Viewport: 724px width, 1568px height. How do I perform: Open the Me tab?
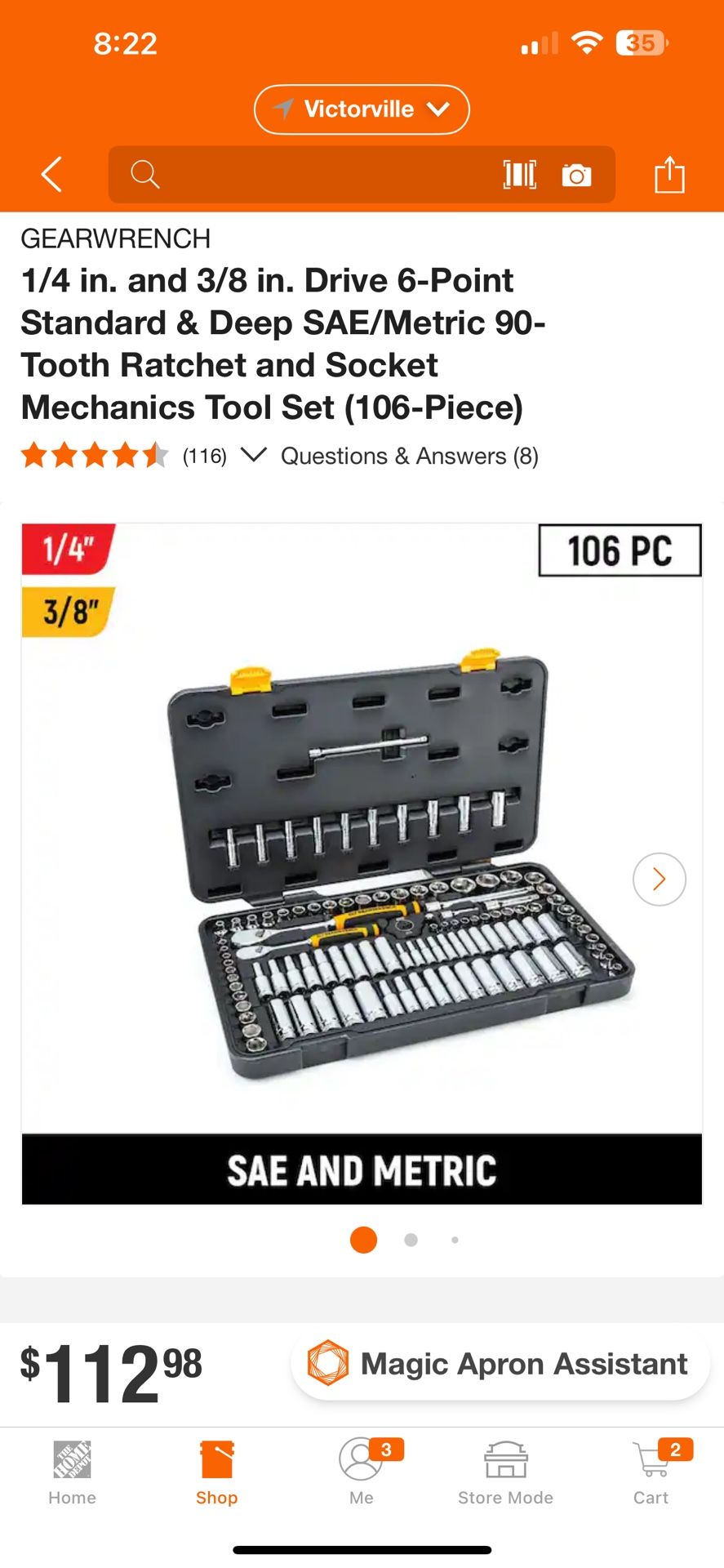click(x=362, y=1472)
